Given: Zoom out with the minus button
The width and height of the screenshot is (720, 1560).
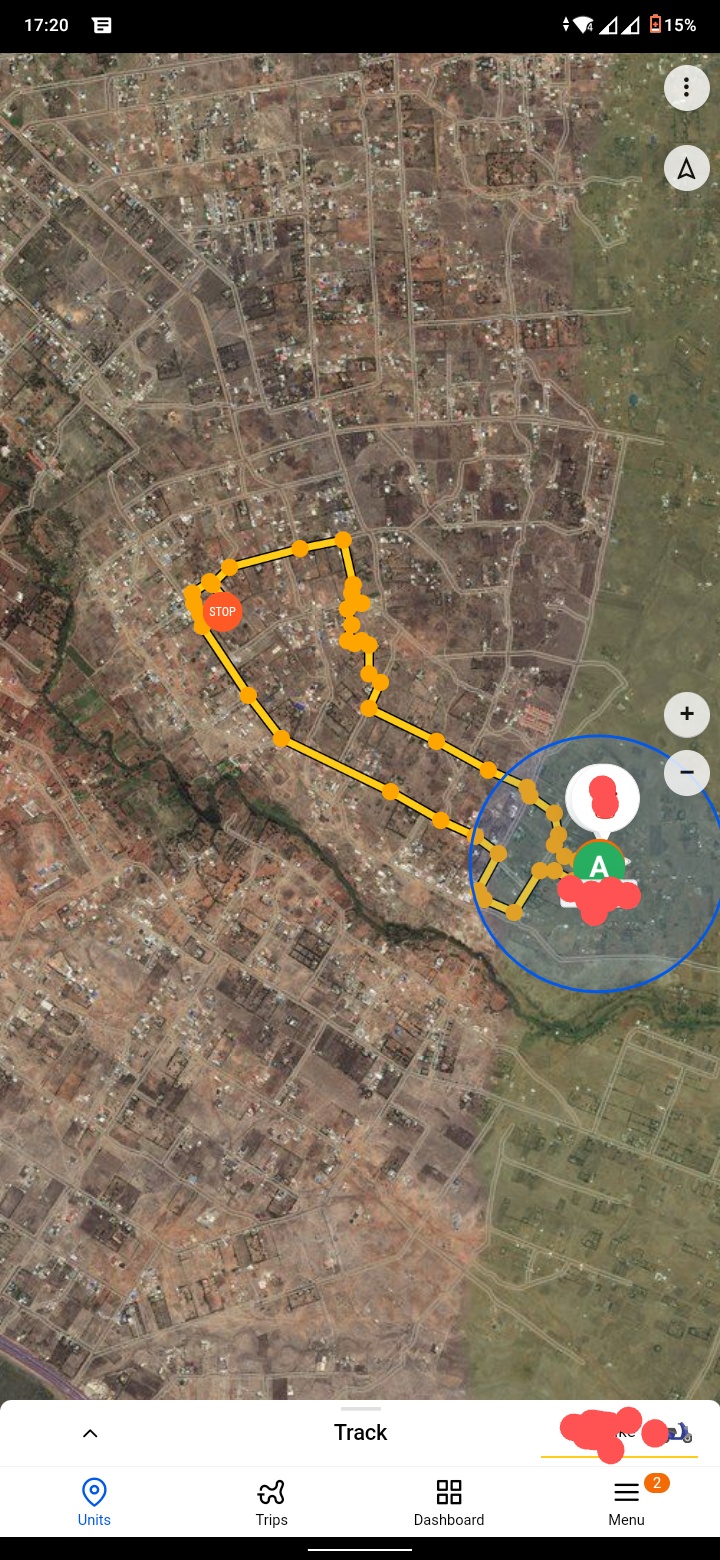Looking at the screenshot, I should coord(686,772).
